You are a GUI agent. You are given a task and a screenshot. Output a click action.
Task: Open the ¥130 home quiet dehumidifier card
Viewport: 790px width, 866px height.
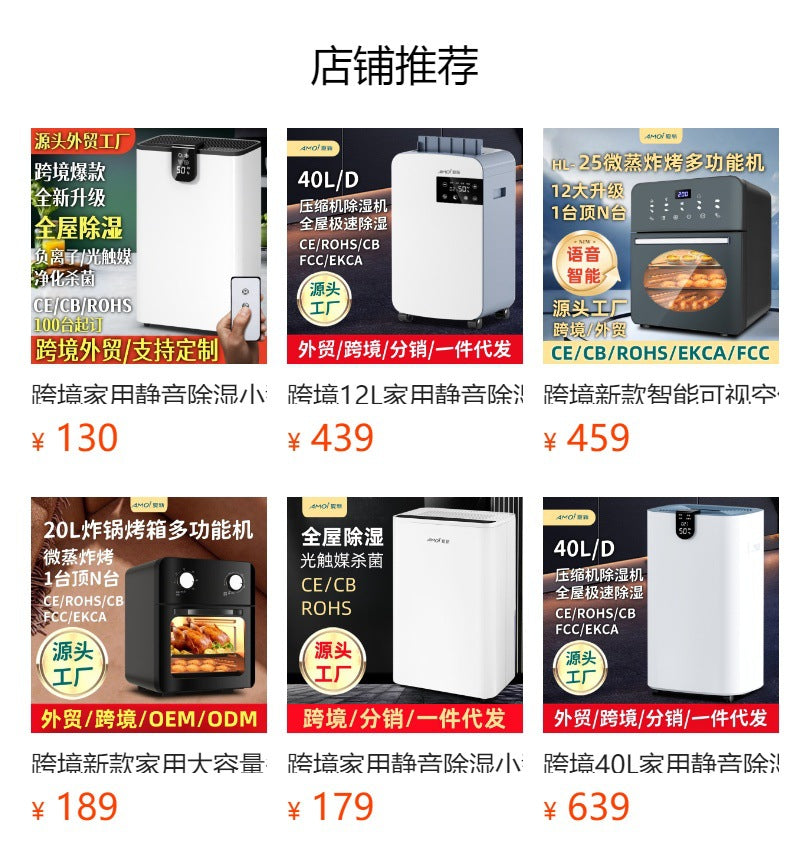(148, 246)
